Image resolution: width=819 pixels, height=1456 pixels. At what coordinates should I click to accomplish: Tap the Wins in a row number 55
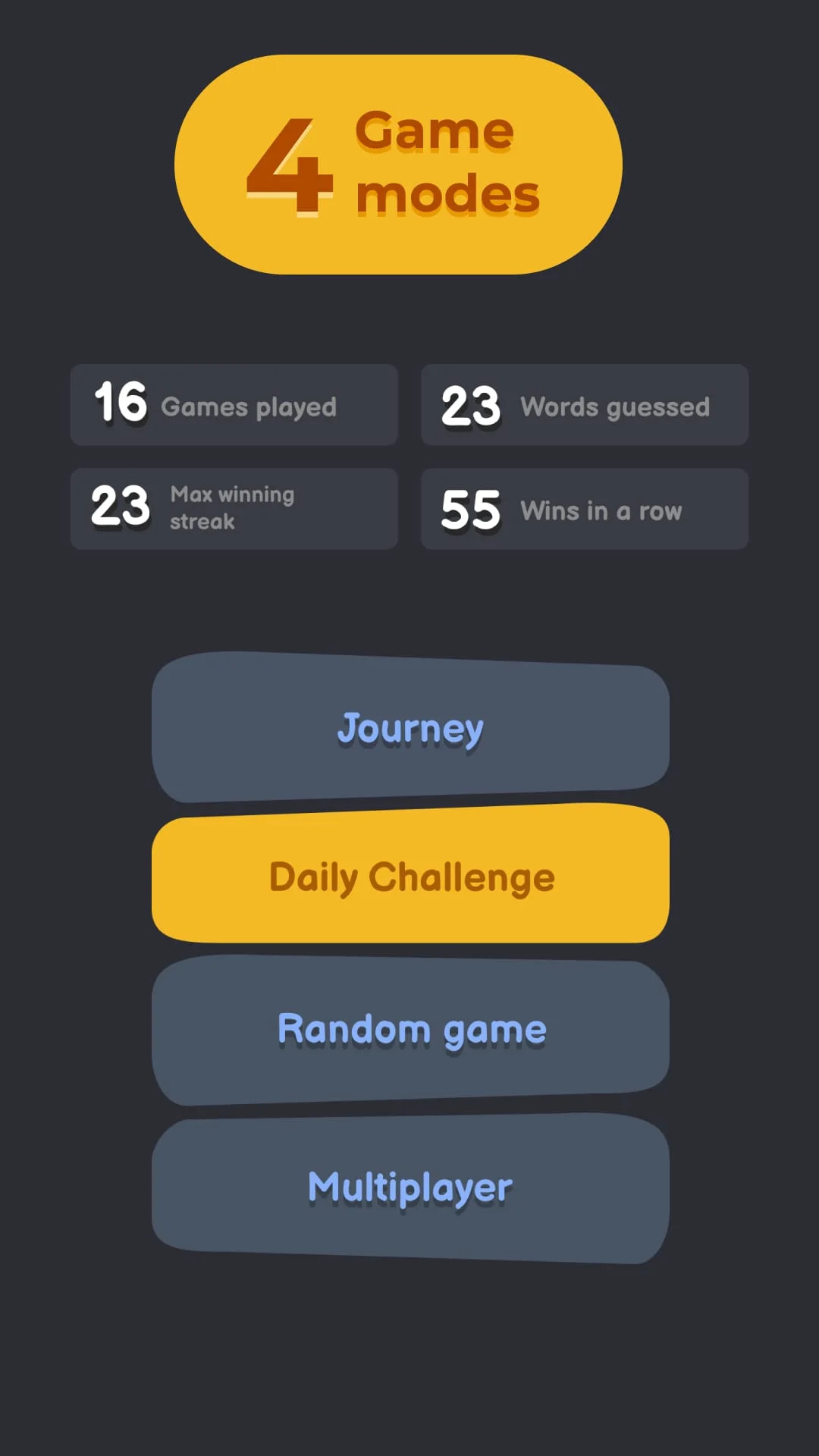coord(470,509)
